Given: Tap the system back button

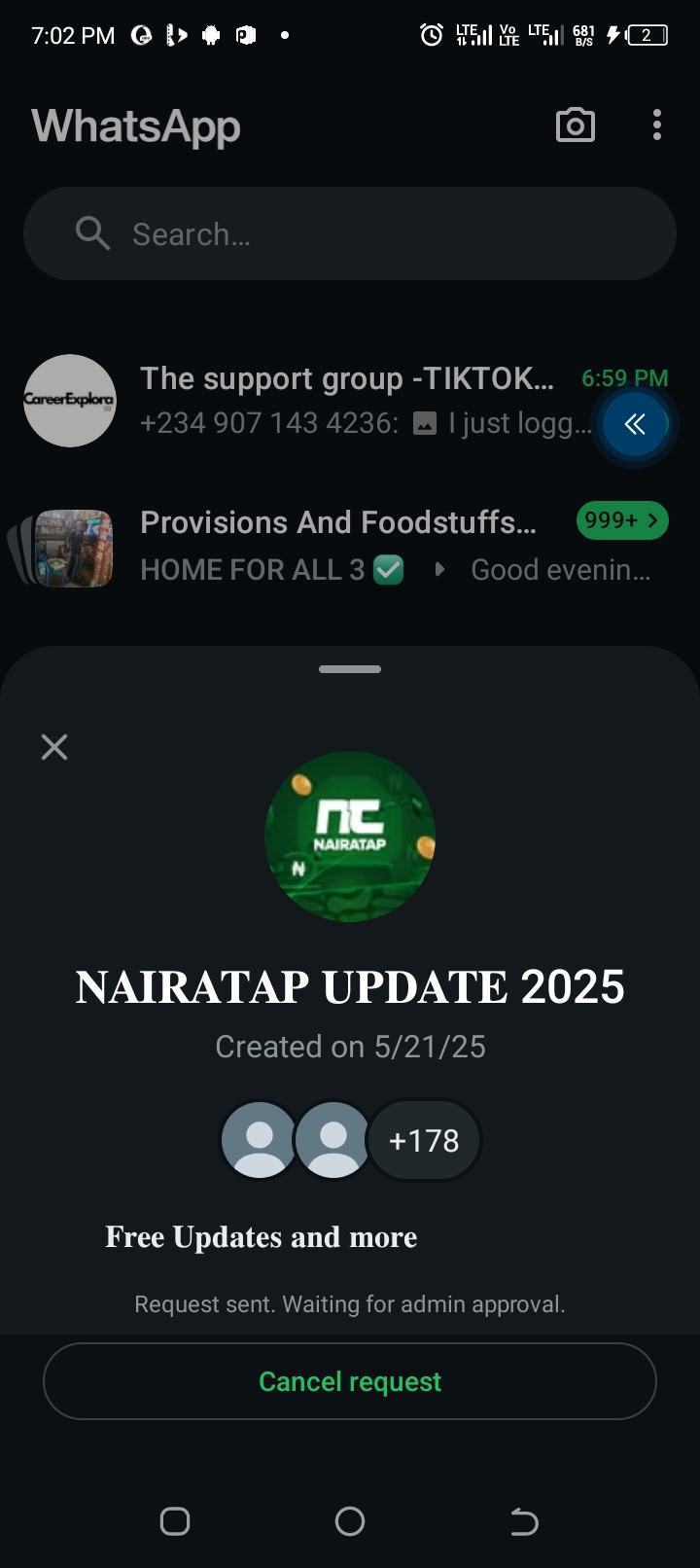Looking at the screenshot, I should [x=524, y=1521].
